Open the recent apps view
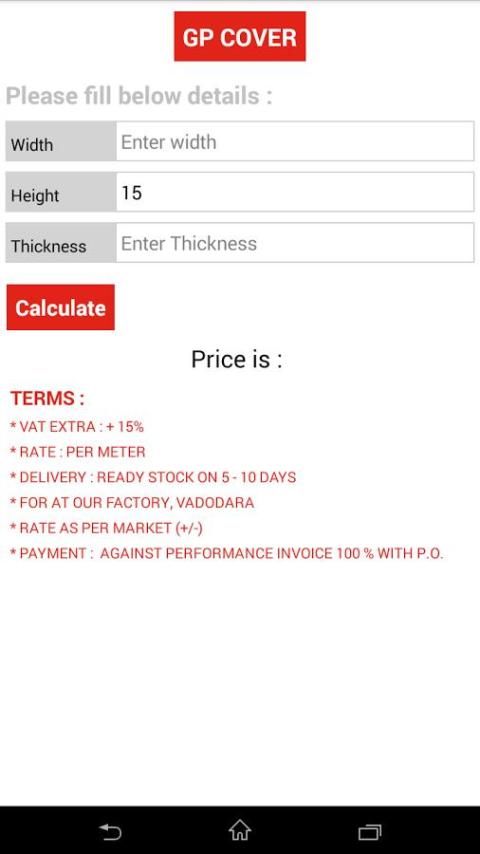 click(369, 832)
